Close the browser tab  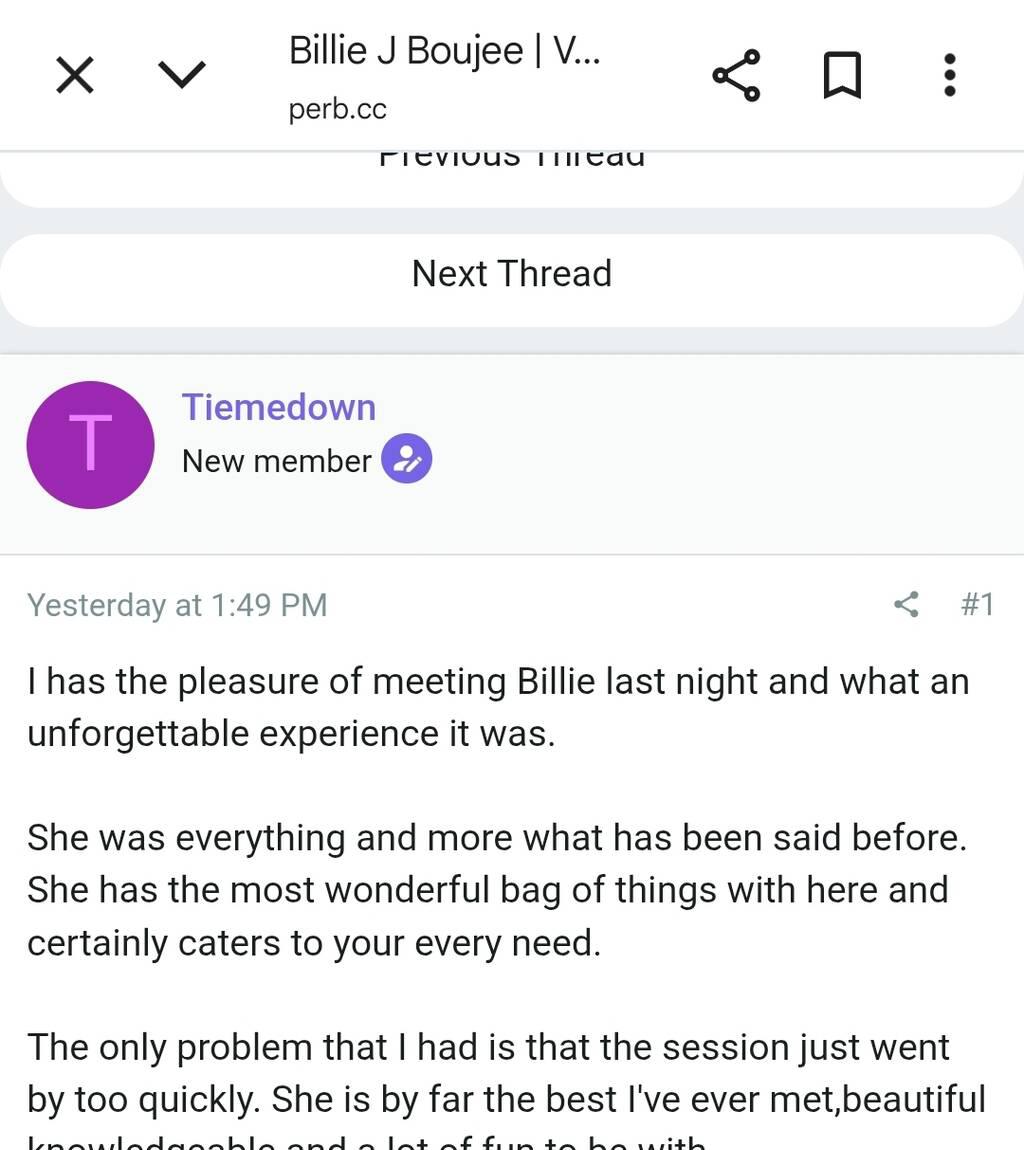point(75,75)
